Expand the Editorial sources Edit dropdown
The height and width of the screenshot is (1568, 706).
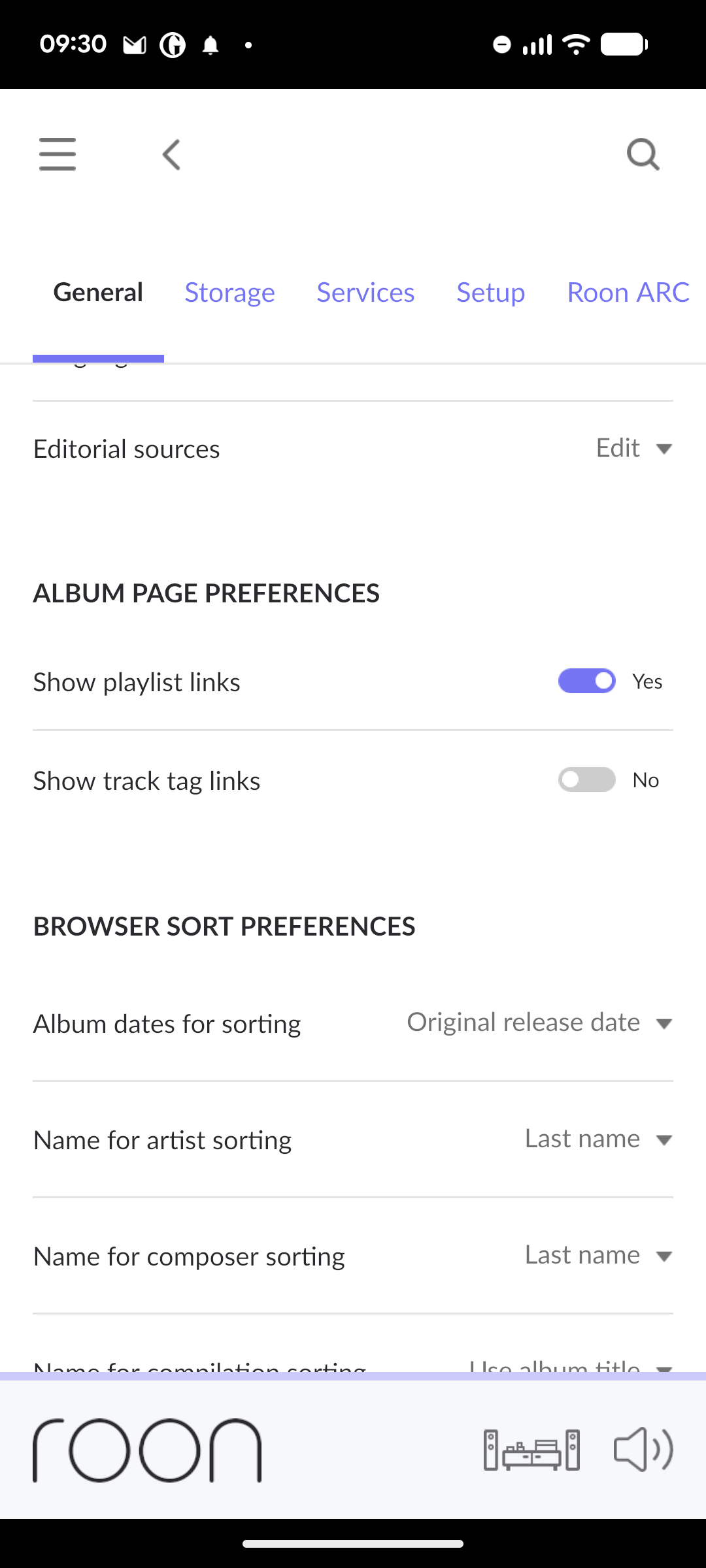pos(633,448)
